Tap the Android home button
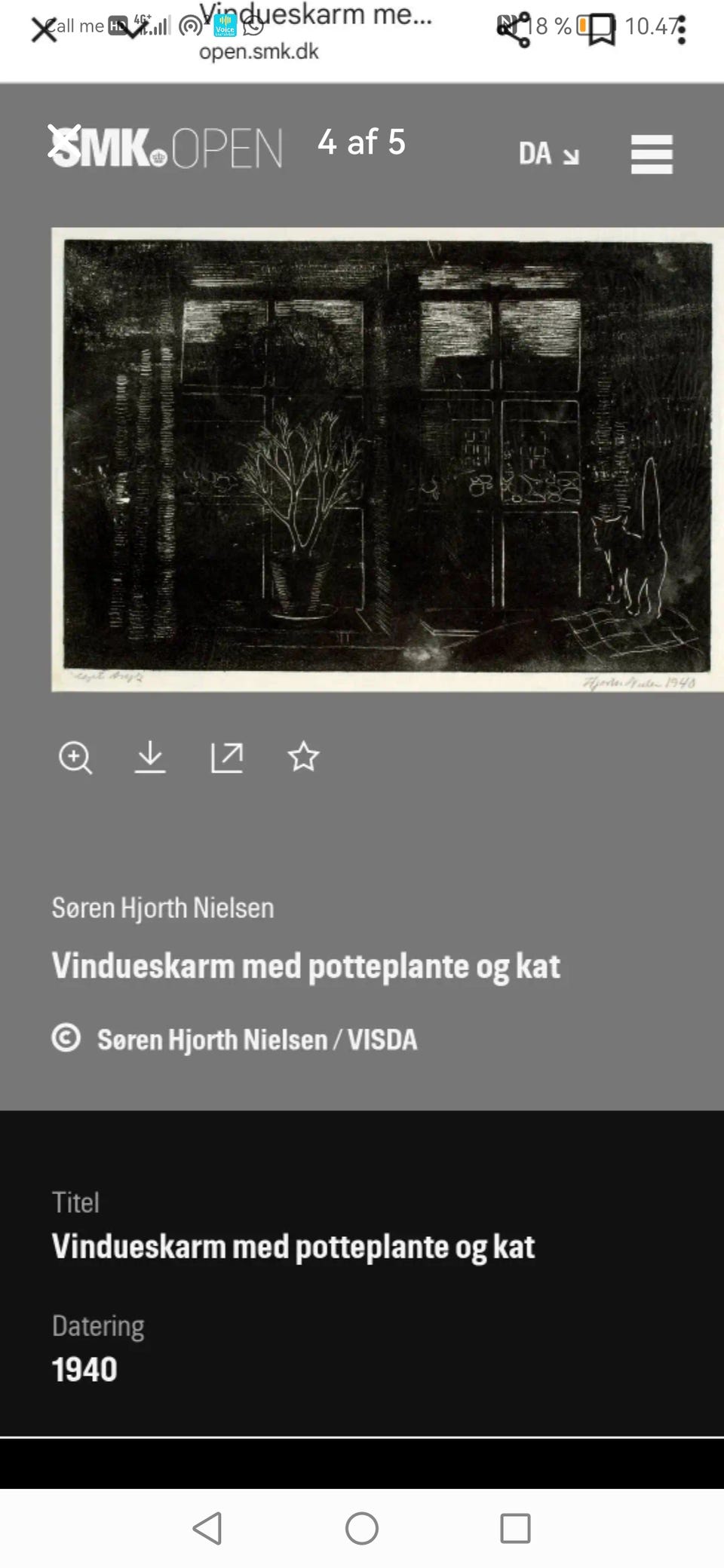The height and width of the screenshot is (1568, 724). click(x=362, y=1529)
